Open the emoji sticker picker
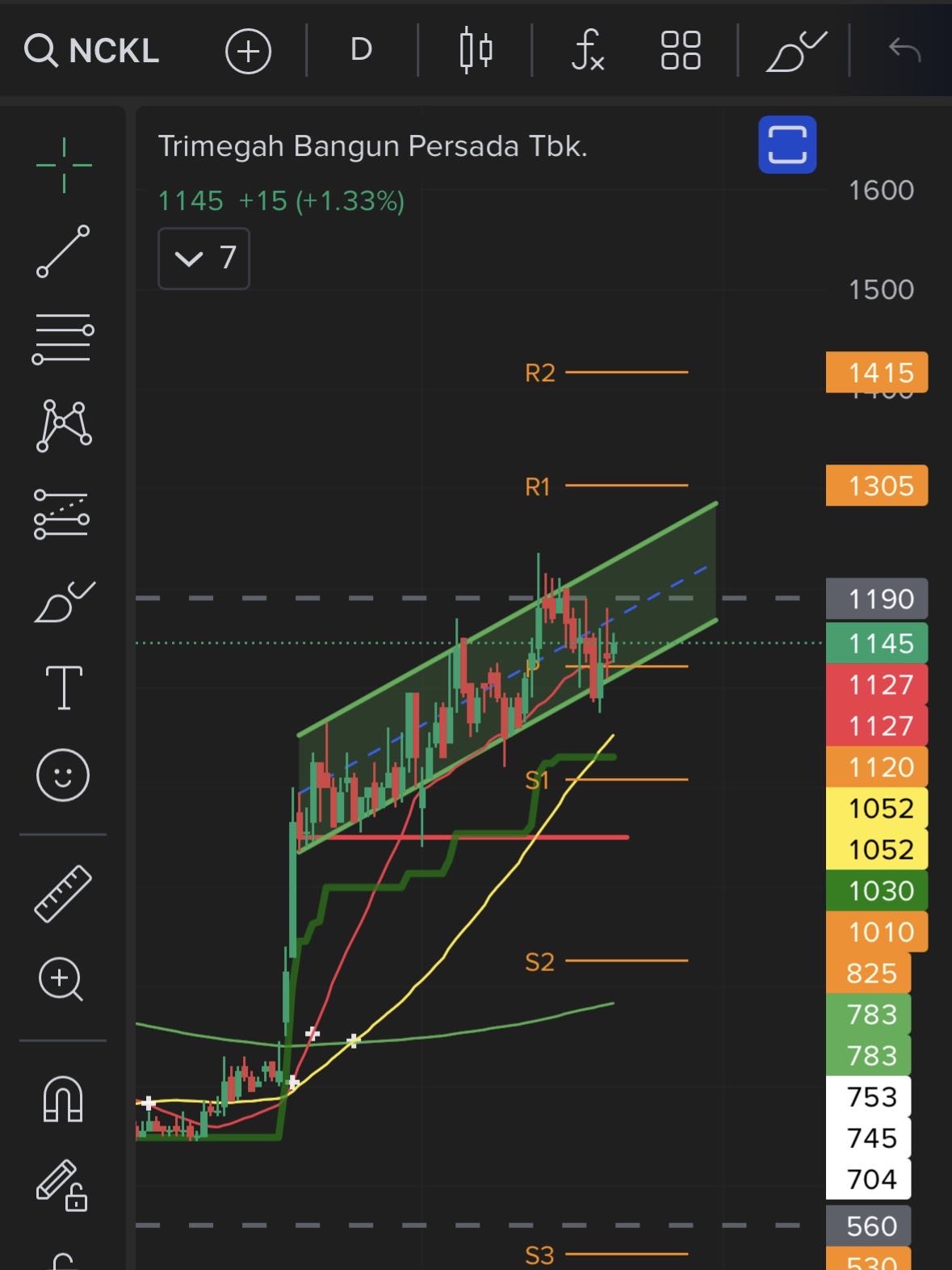952x1270 pixels. click(63, 776)
